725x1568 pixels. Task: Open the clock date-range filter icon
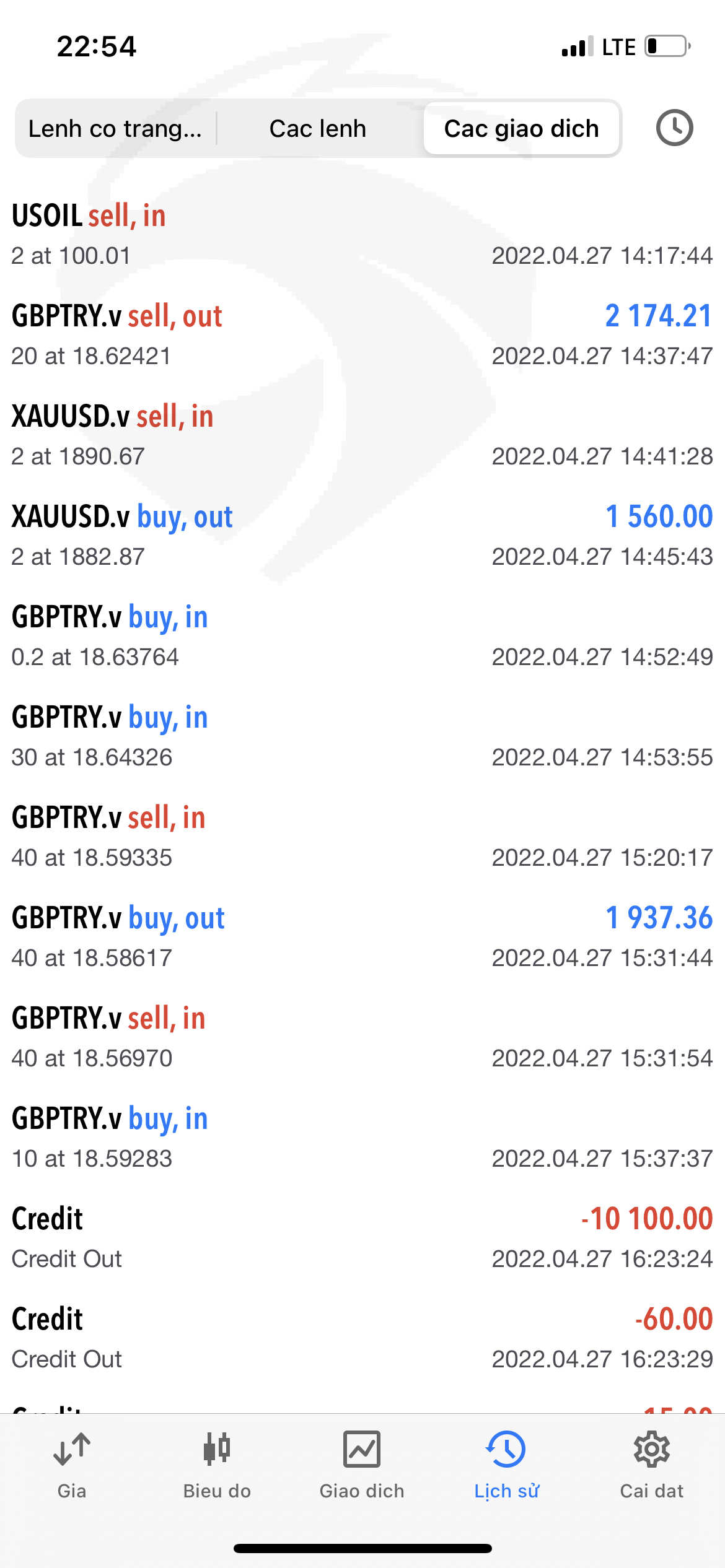(674, 128)
